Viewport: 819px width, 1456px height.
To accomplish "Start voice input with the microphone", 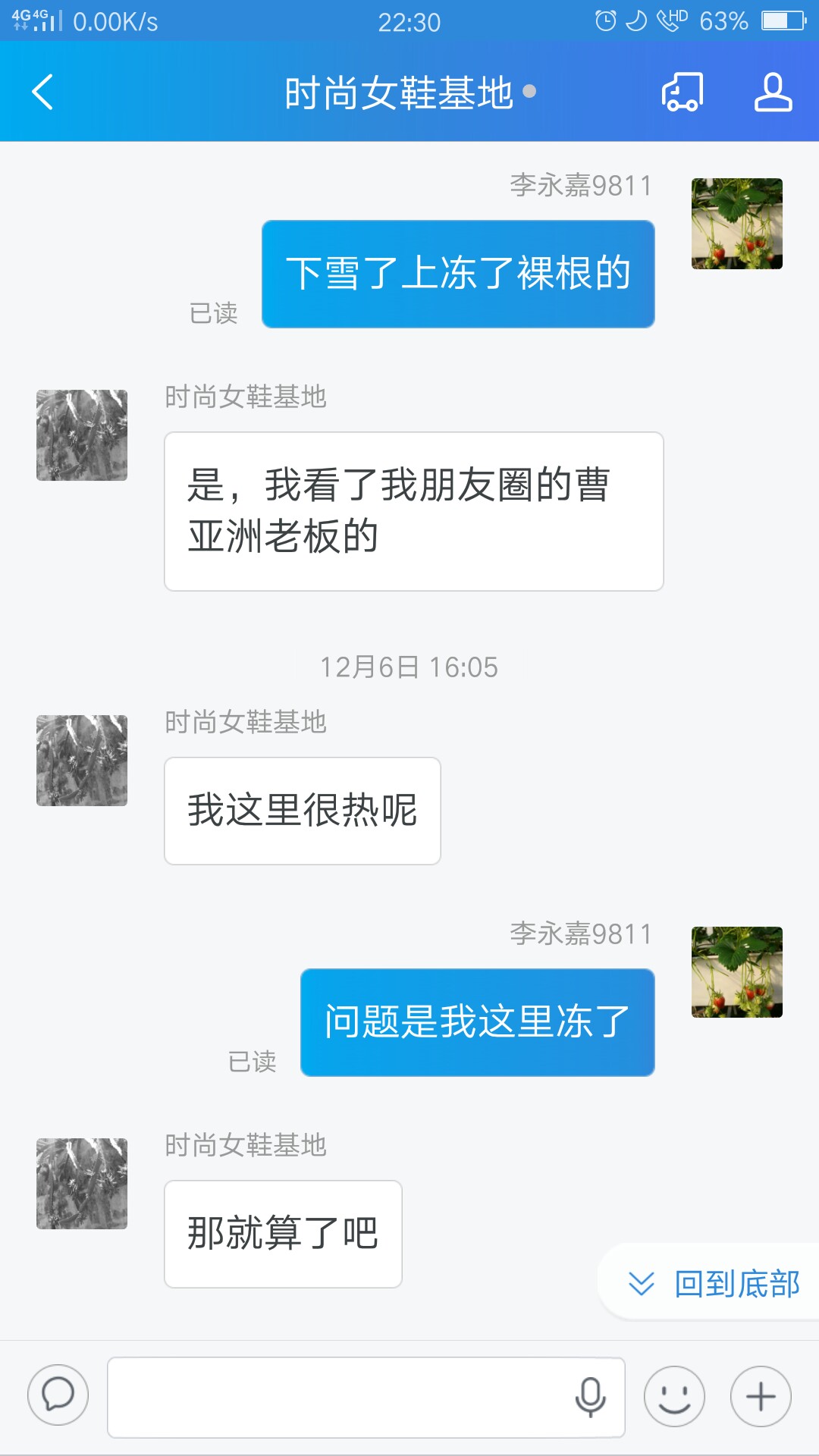I will [590, 1397].
